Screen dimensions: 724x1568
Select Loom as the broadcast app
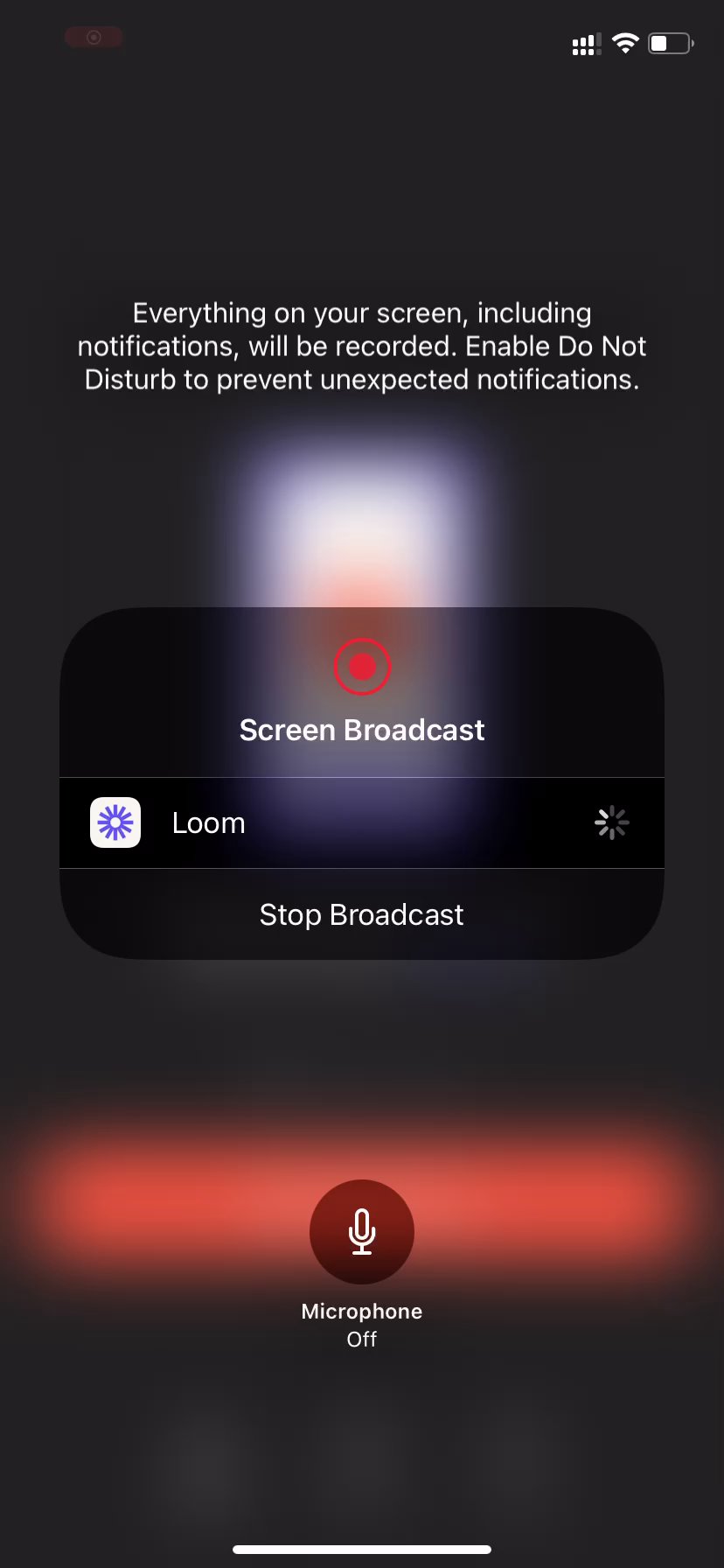point(361,822)
